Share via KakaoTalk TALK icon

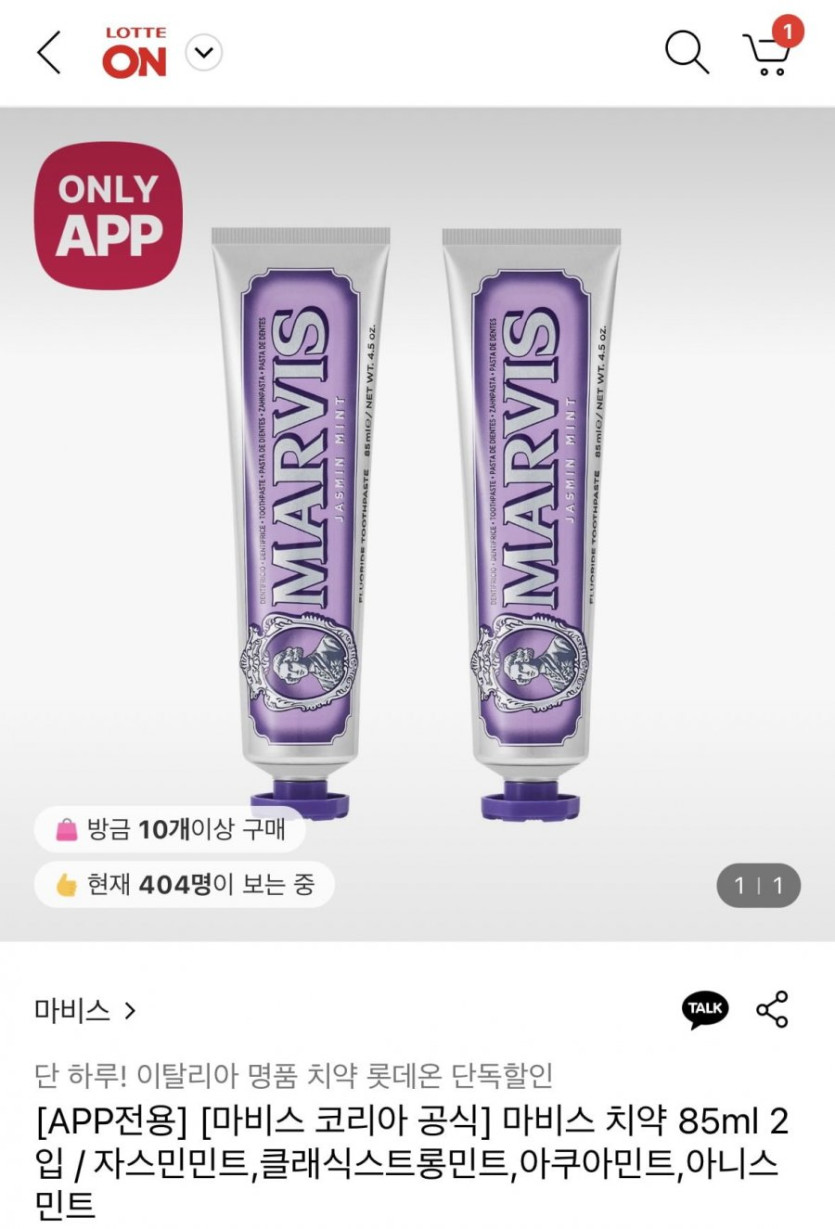704,1009
